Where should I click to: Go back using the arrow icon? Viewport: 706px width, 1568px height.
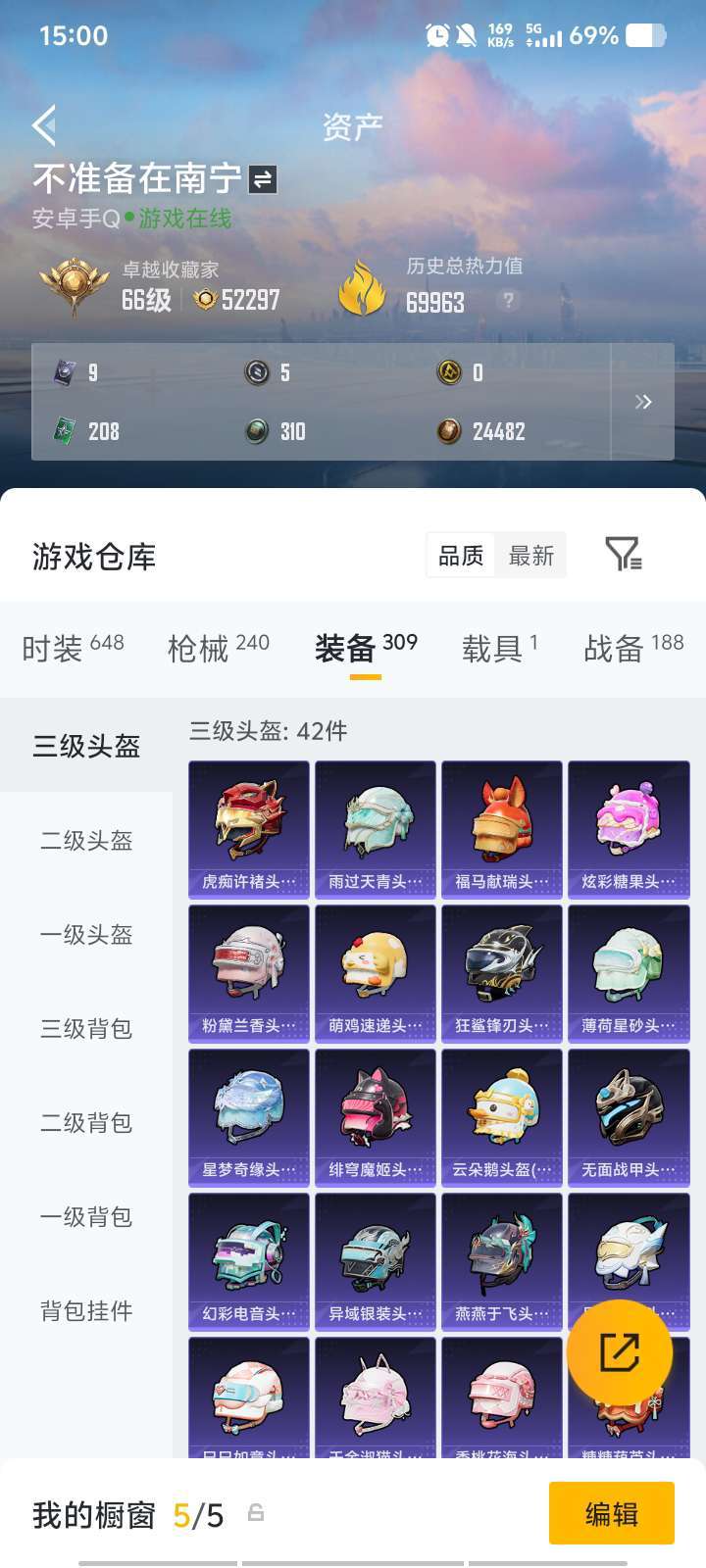click(x=44, y=125)
